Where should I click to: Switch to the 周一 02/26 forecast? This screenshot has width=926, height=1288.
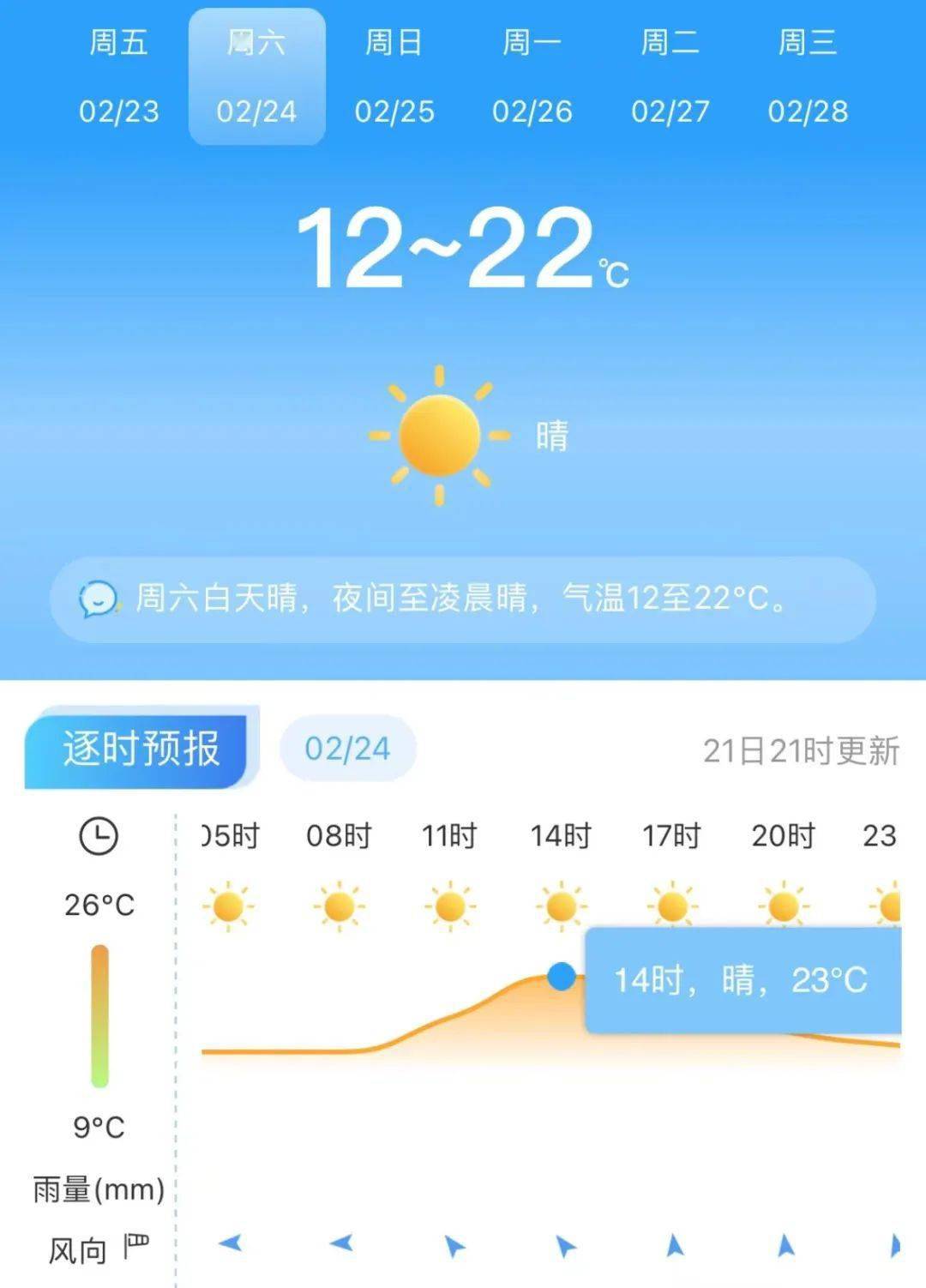coord(533,77)
